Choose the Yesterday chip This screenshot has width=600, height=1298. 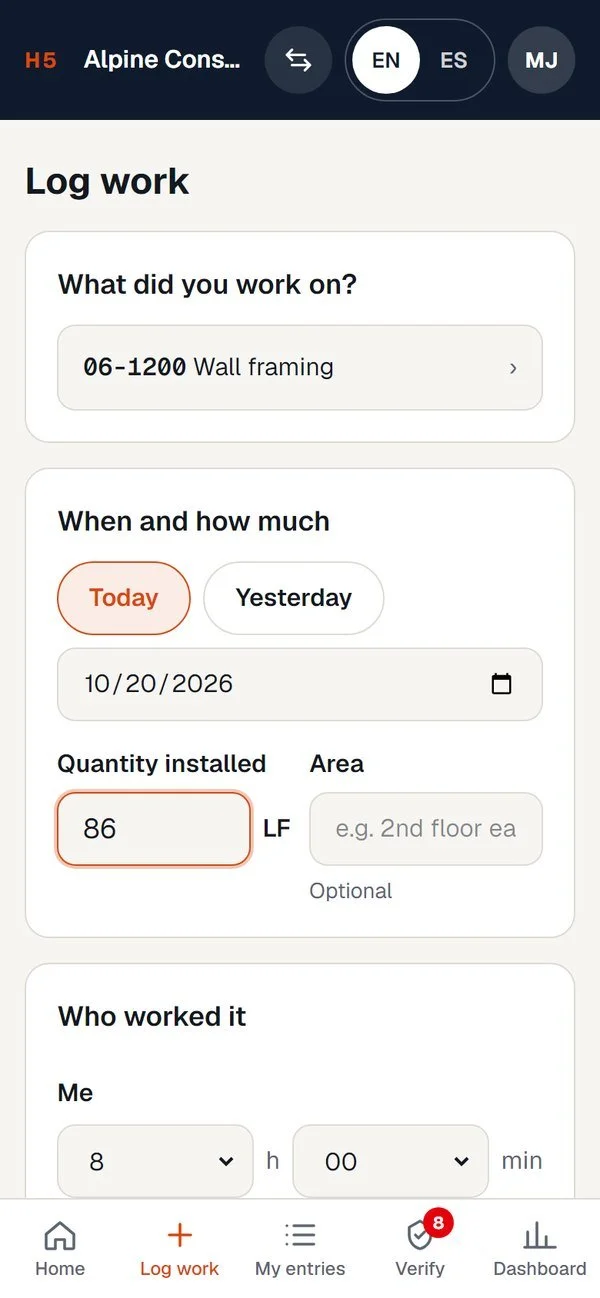(294, 598)
